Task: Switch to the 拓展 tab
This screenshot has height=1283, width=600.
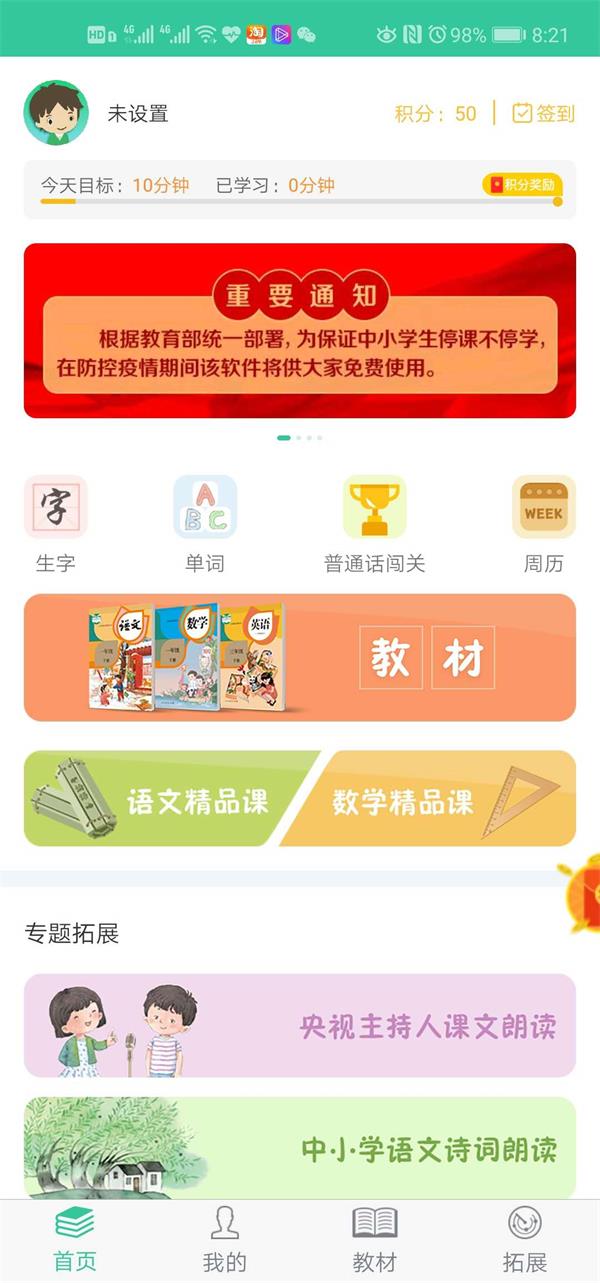Action: point(525,1240)
